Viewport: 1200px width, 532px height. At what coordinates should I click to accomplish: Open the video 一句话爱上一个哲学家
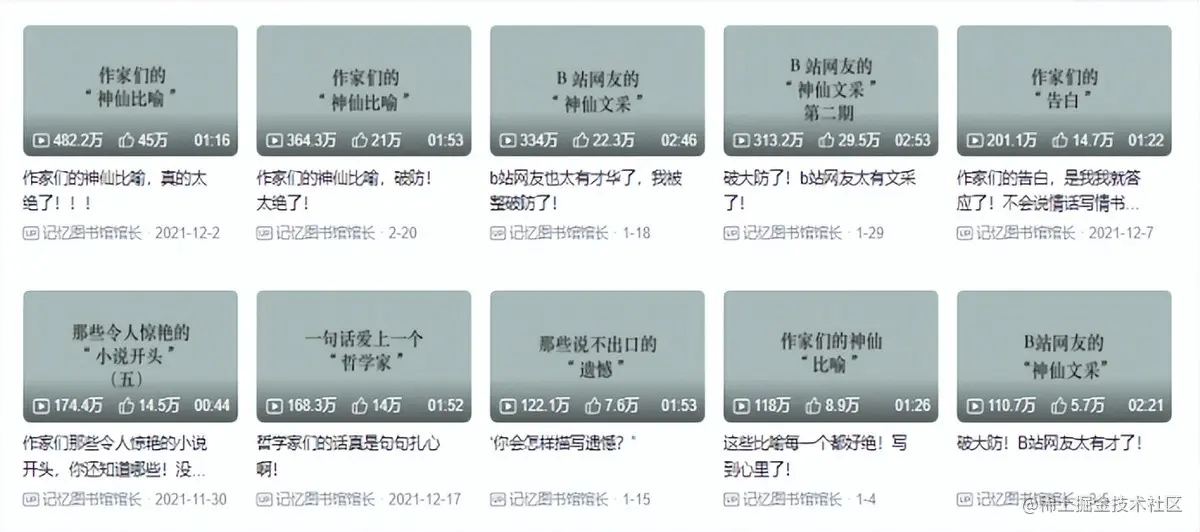point(364,356)
